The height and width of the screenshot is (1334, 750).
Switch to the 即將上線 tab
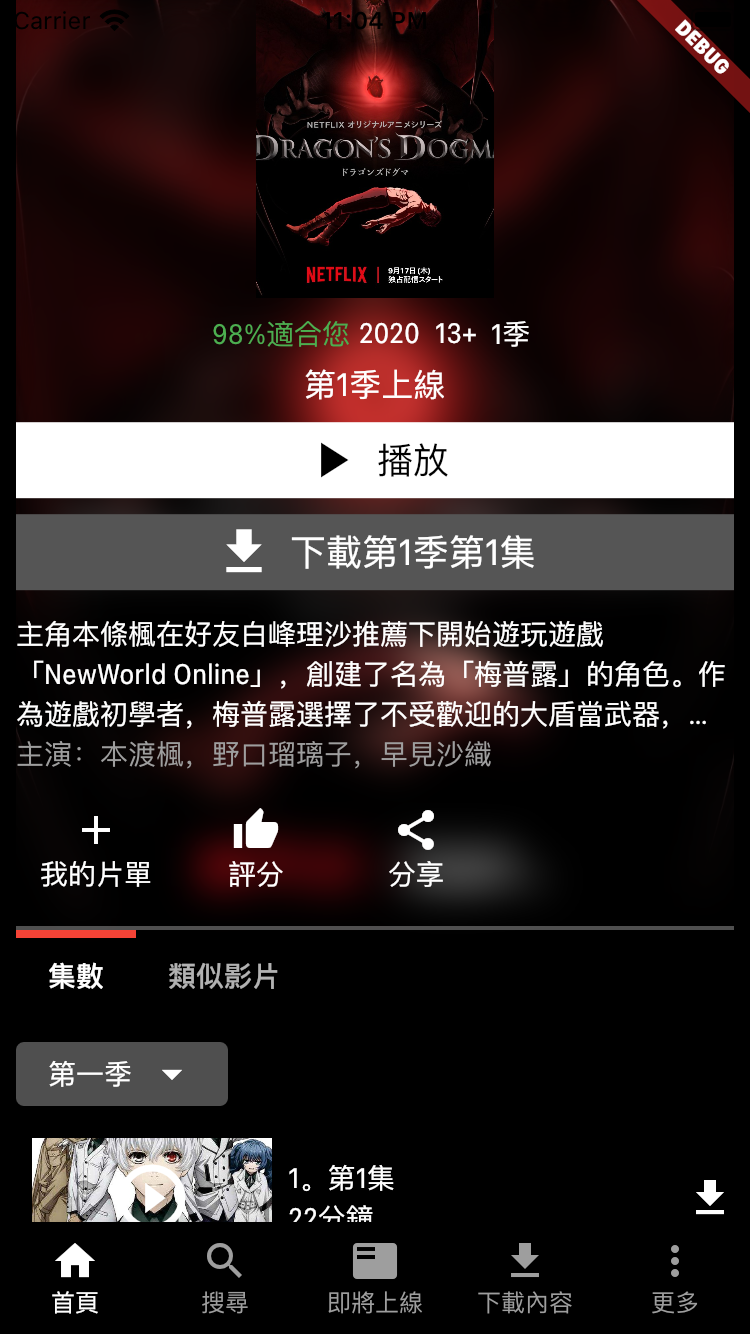[375, 1278]
